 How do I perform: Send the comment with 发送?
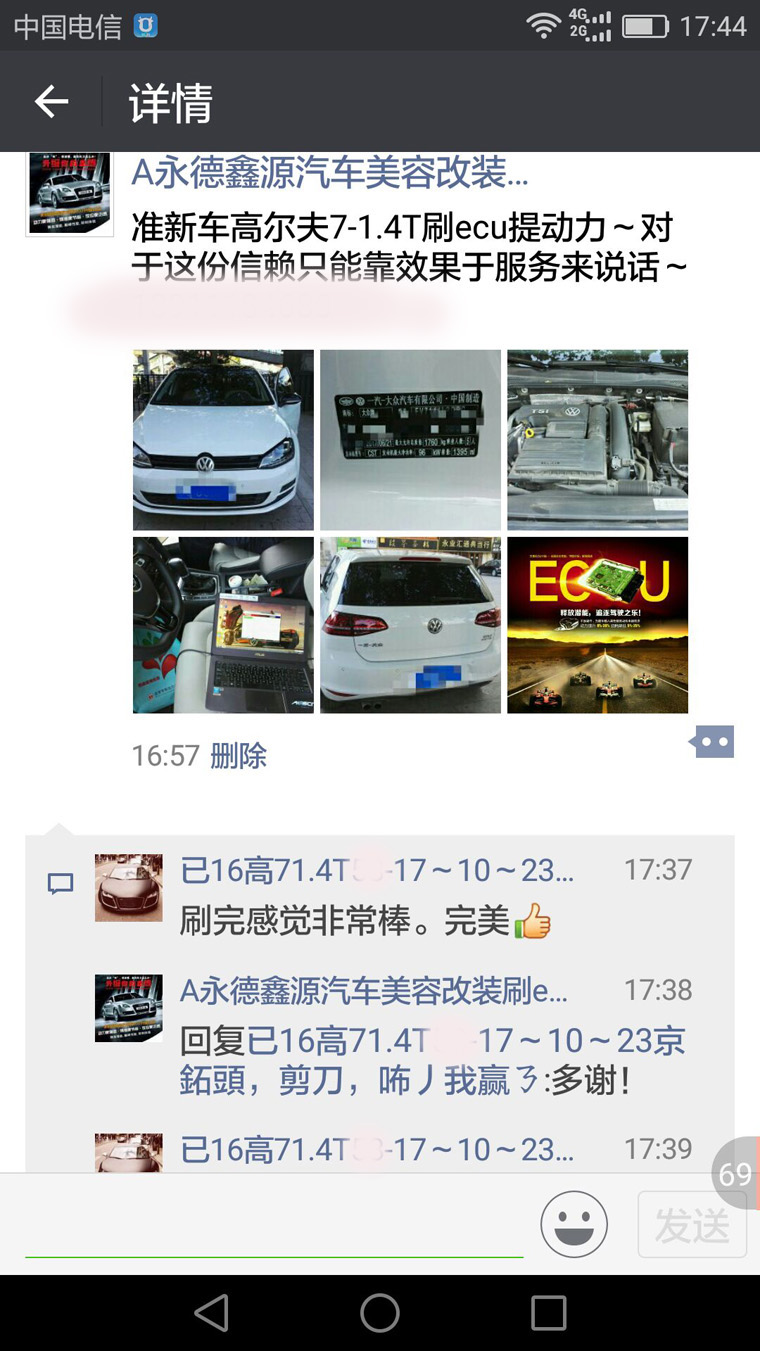[692, 1225]
